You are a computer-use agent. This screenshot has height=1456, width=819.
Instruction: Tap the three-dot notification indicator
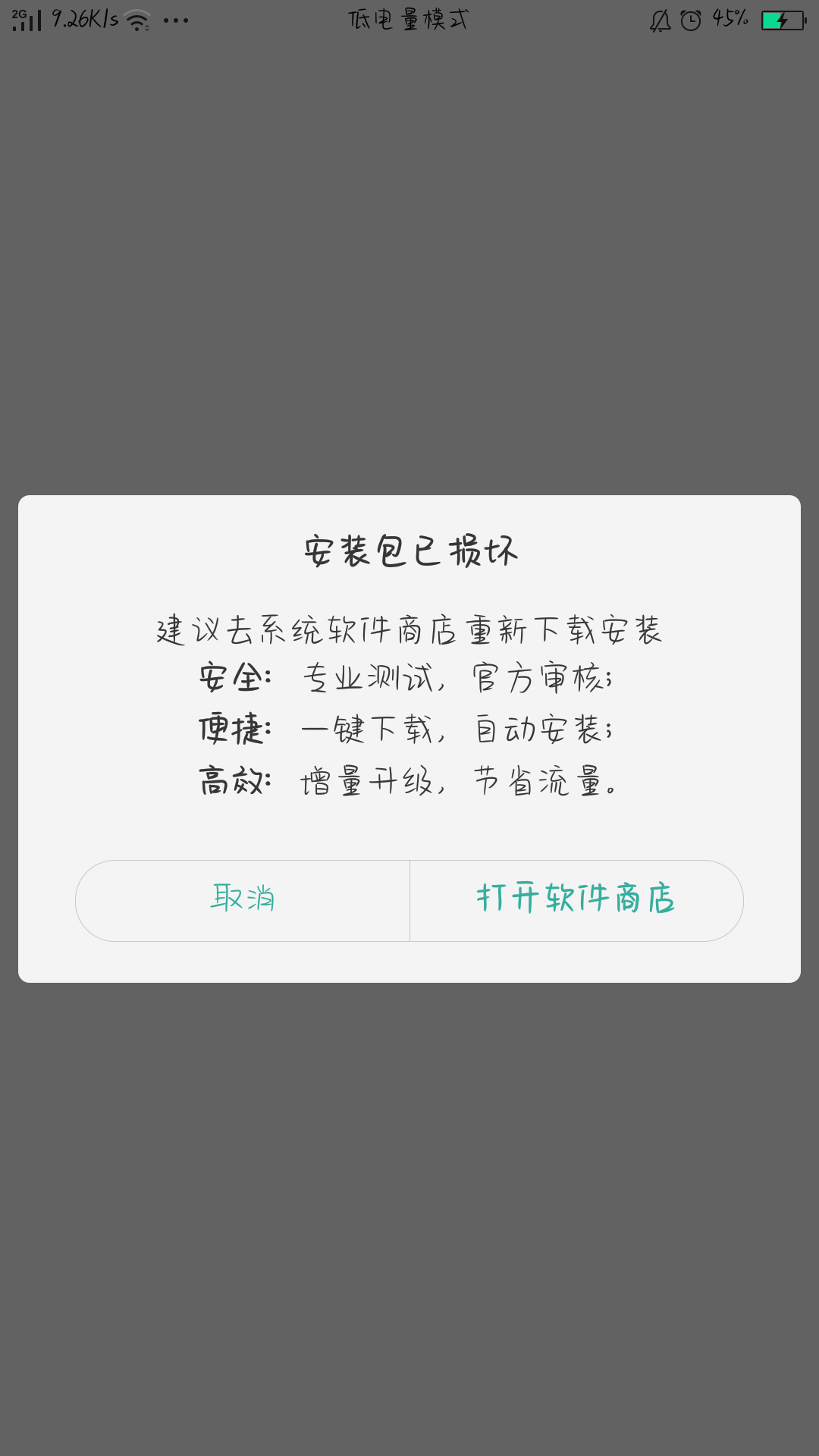[176, 20]
